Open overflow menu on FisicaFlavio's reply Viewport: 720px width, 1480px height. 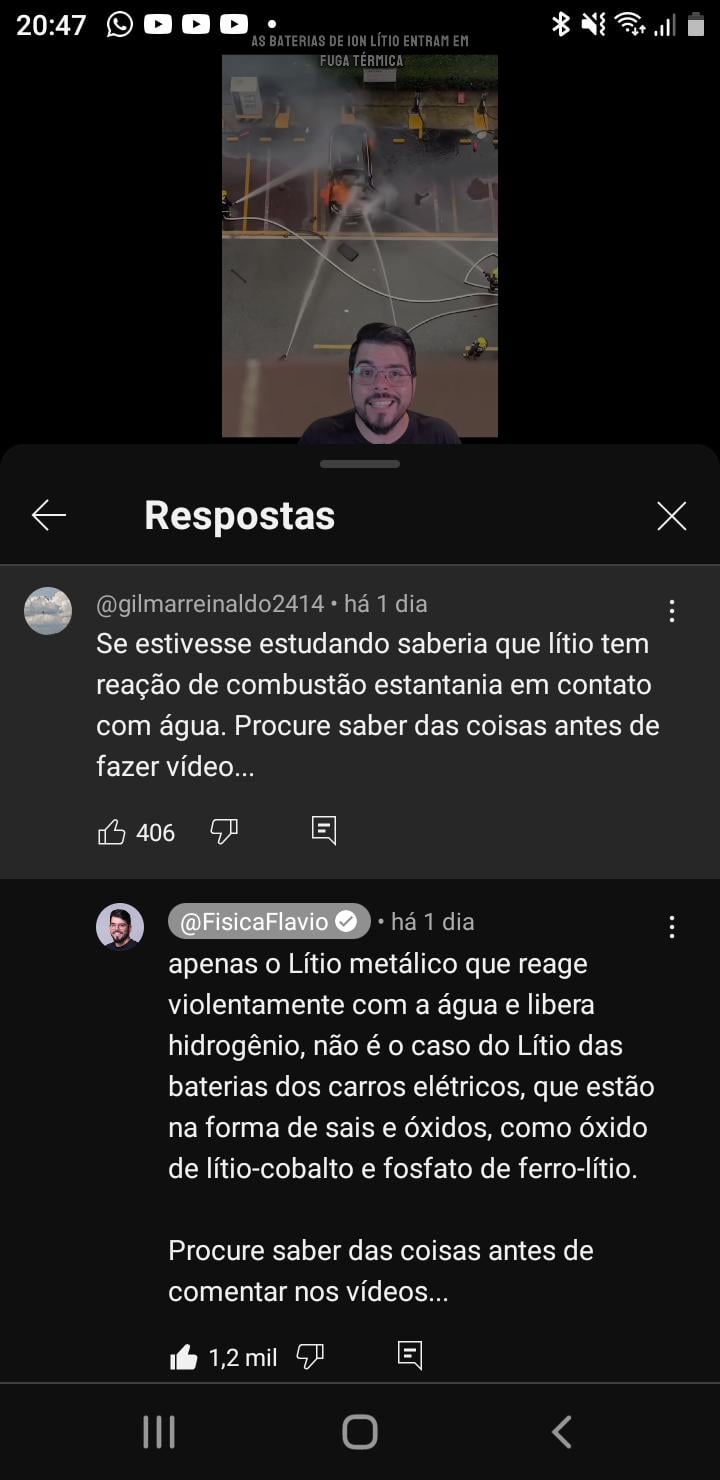(671, 927)
